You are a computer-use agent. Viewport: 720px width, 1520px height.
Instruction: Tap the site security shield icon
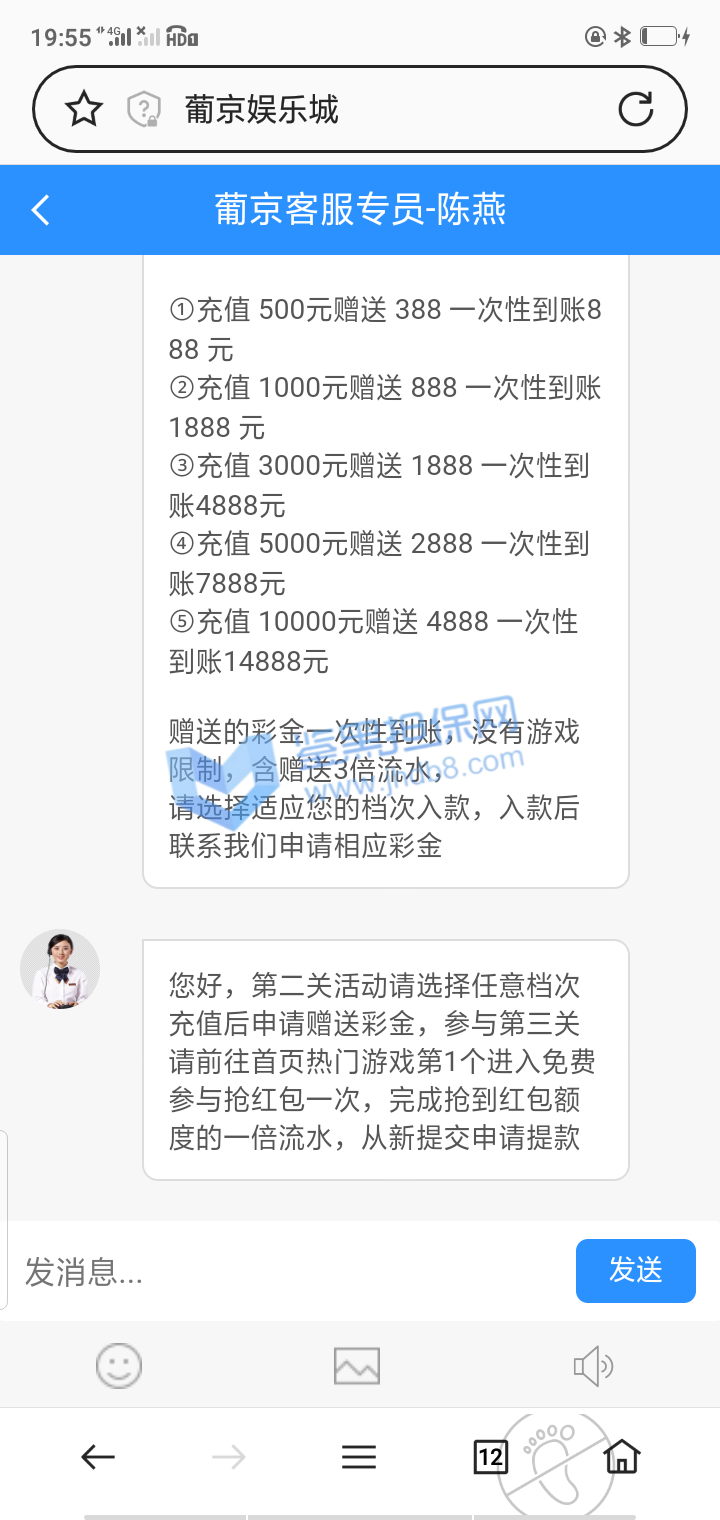click(144, 109)
